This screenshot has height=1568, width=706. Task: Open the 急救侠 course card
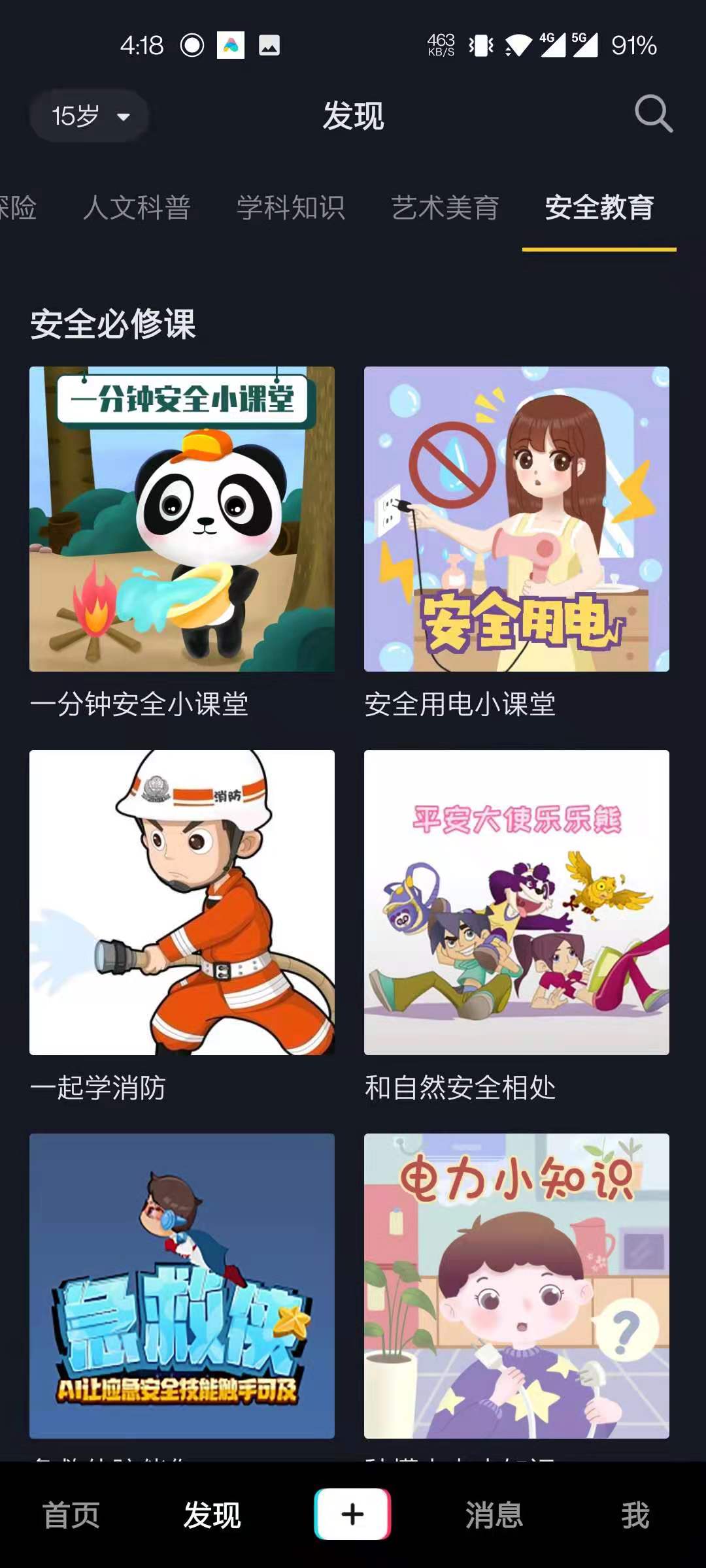pyautogui.click(x=182, y=1285)
